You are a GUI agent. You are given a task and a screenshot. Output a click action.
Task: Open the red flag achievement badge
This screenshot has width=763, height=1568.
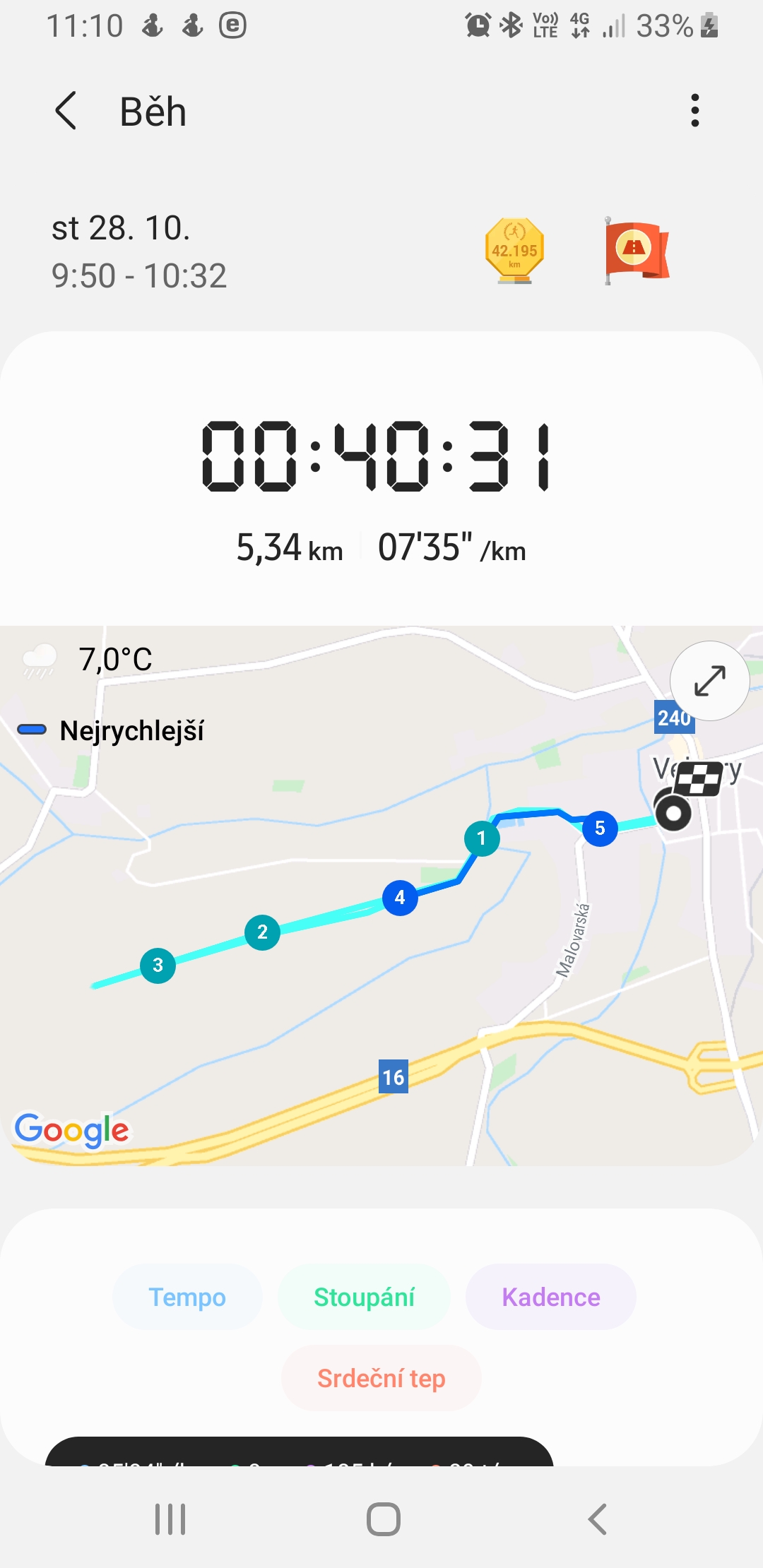tap(636, 251)
